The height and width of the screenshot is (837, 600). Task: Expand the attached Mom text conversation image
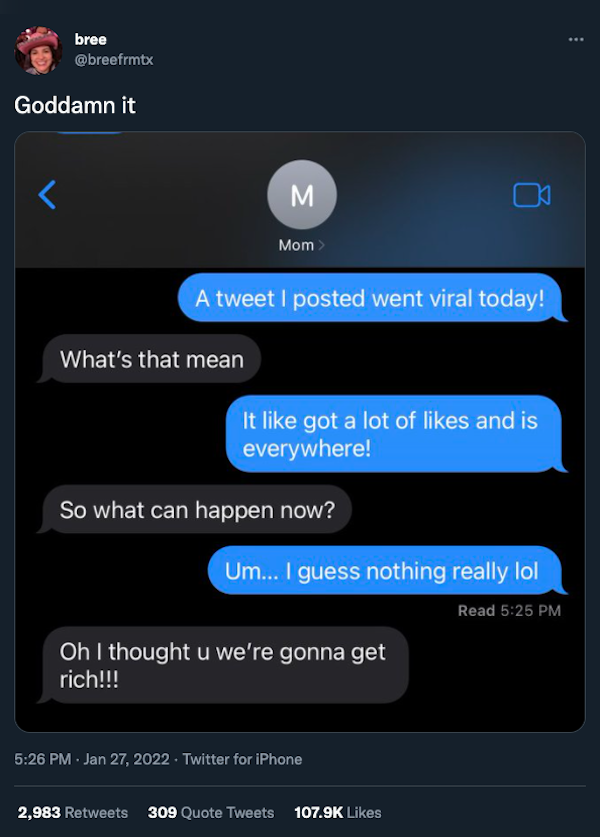pyautogui.click(x=300, y=432)
